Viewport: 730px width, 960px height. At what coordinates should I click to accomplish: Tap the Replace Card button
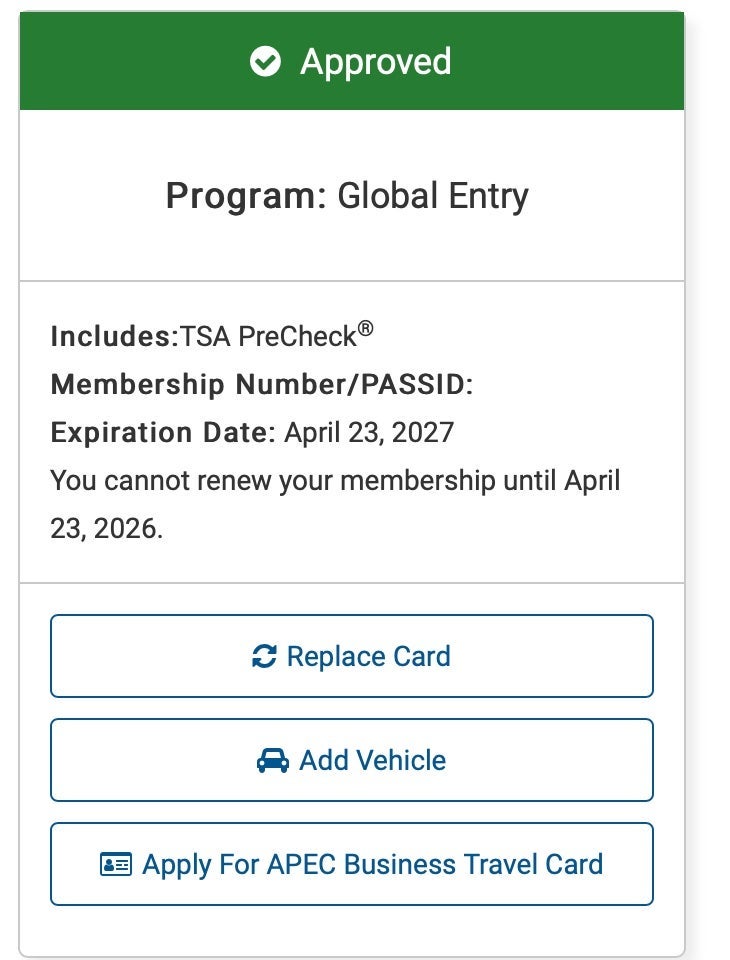351,656
